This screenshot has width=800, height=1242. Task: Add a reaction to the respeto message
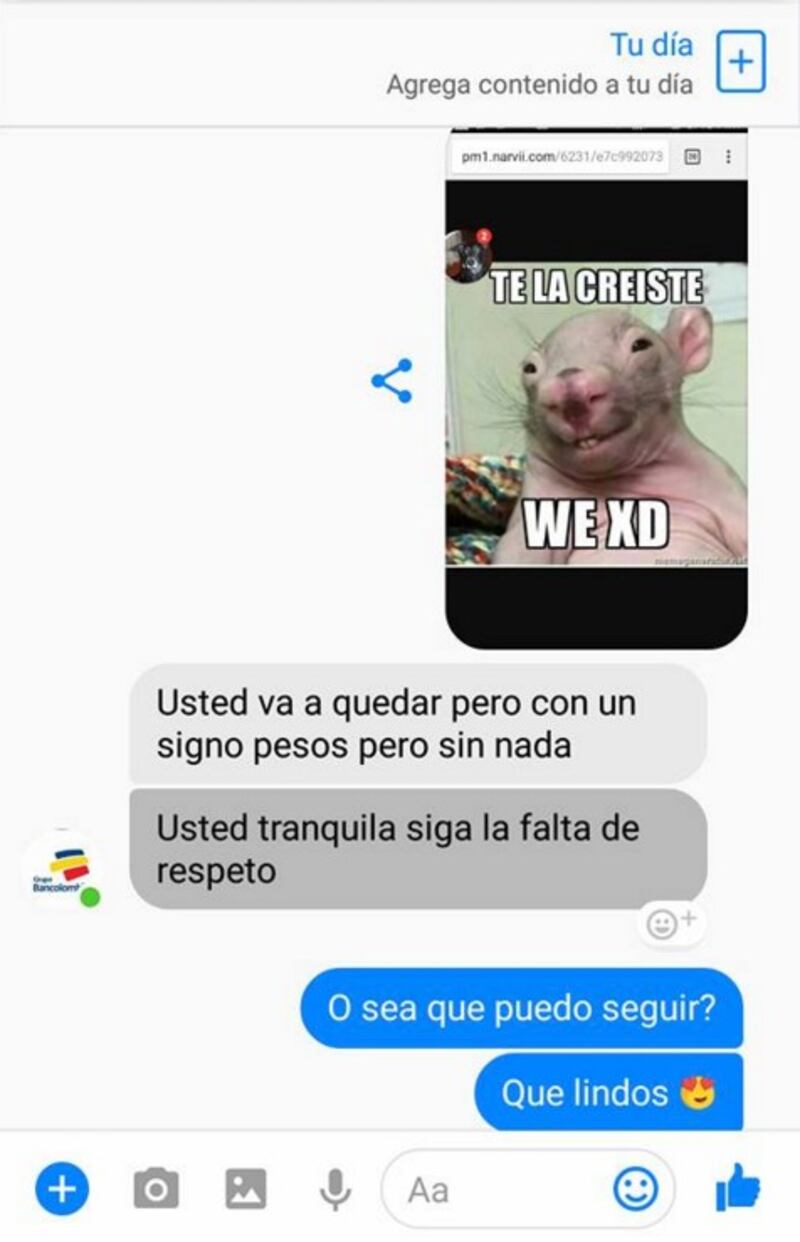(671, 923)
